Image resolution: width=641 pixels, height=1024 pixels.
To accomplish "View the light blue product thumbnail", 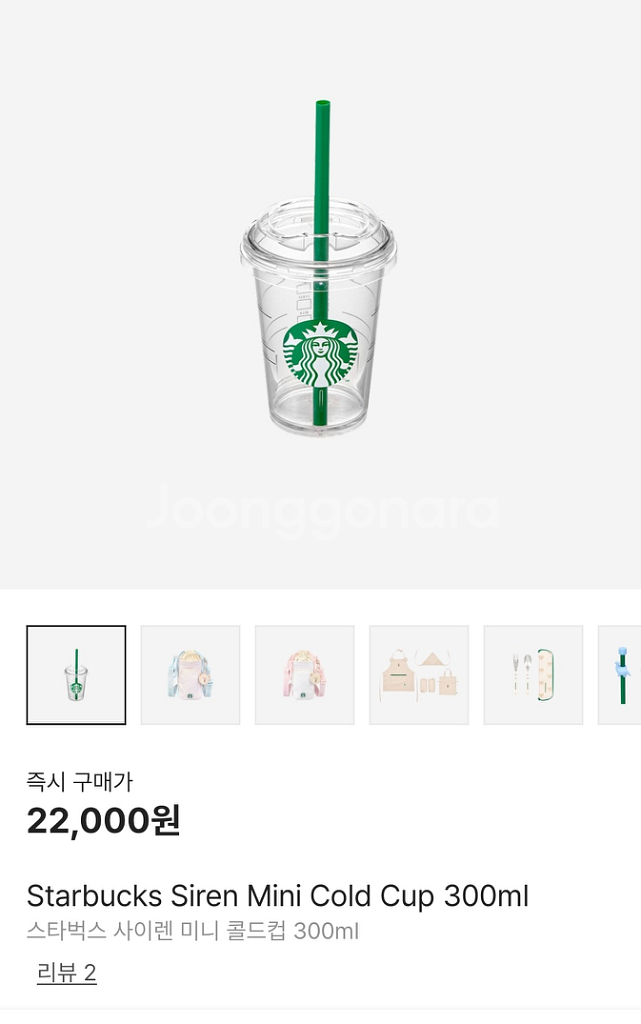I will 190,675.
